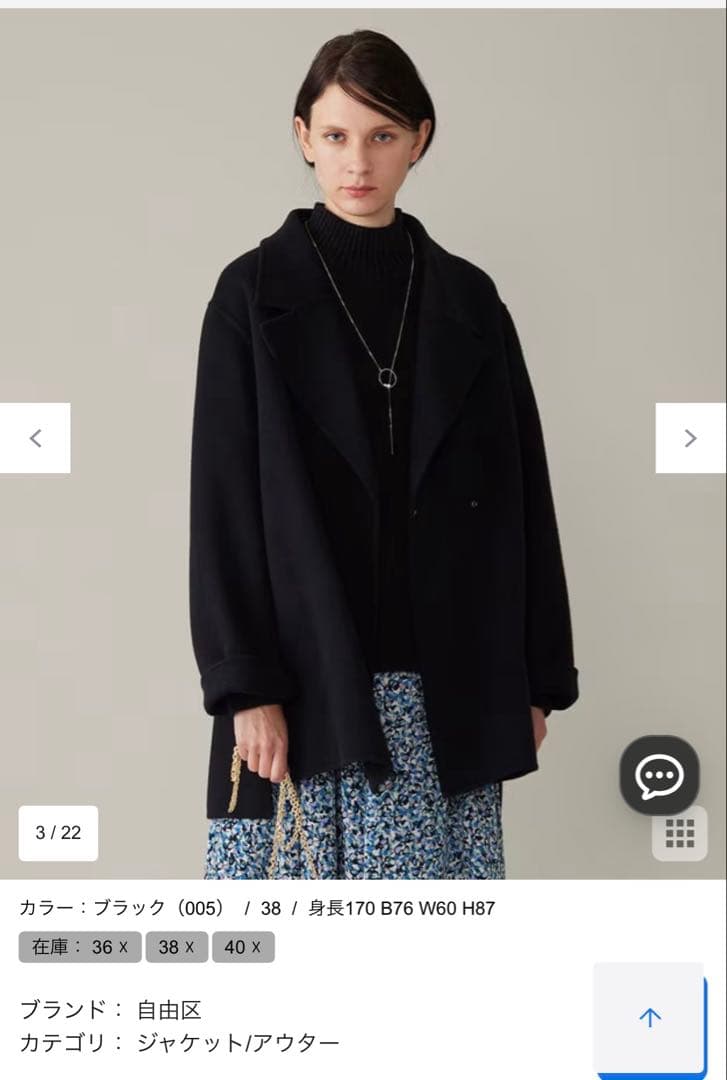
Task: Show the previous product photo
Action: pos(35,438)
